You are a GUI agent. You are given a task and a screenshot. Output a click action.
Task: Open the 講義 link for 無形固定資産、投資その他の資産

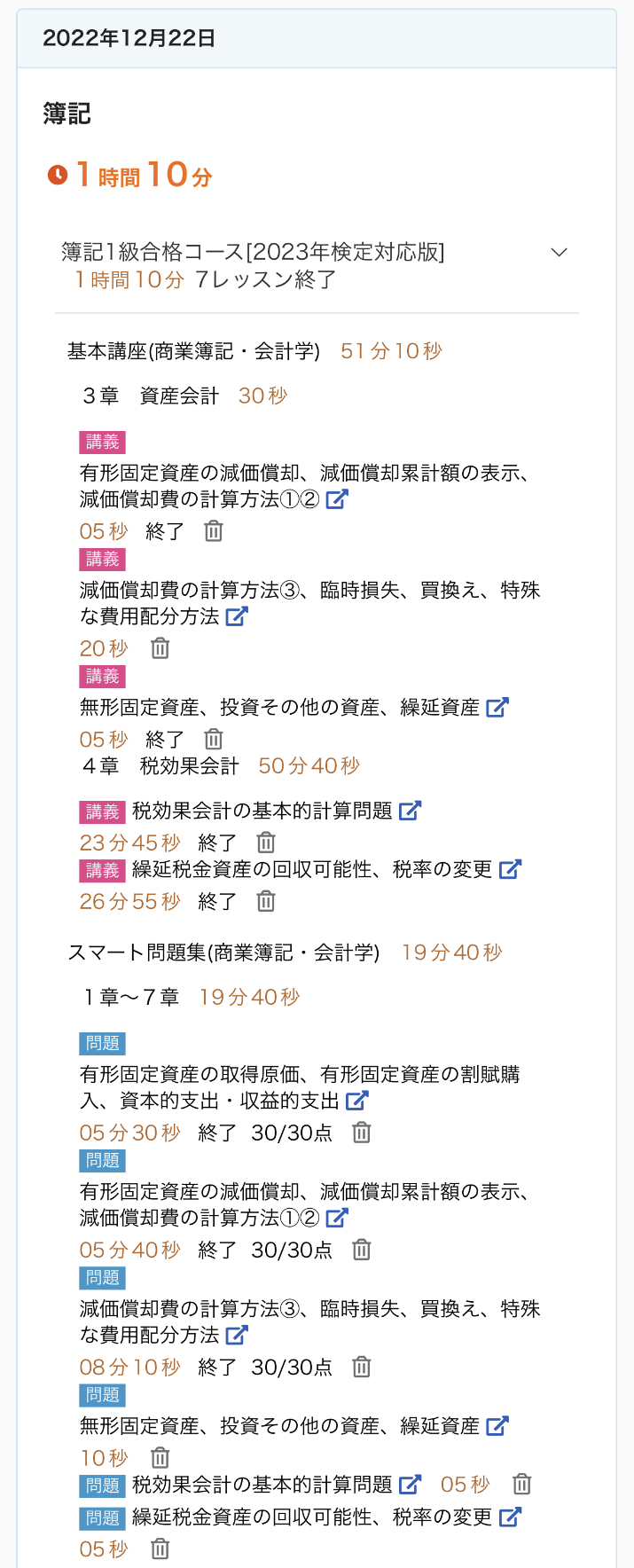497,707
